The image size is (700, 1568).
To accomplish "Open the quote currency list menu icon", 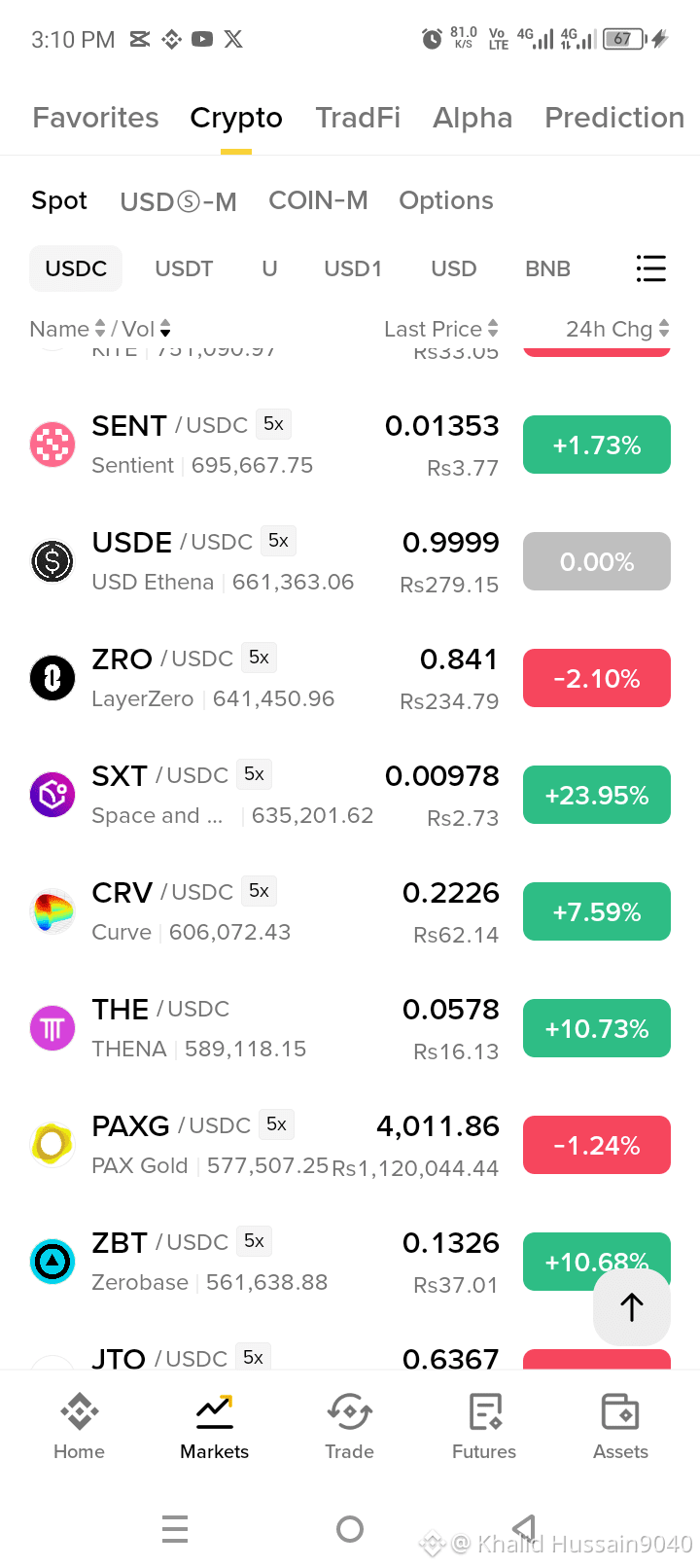I will point(650,268).
